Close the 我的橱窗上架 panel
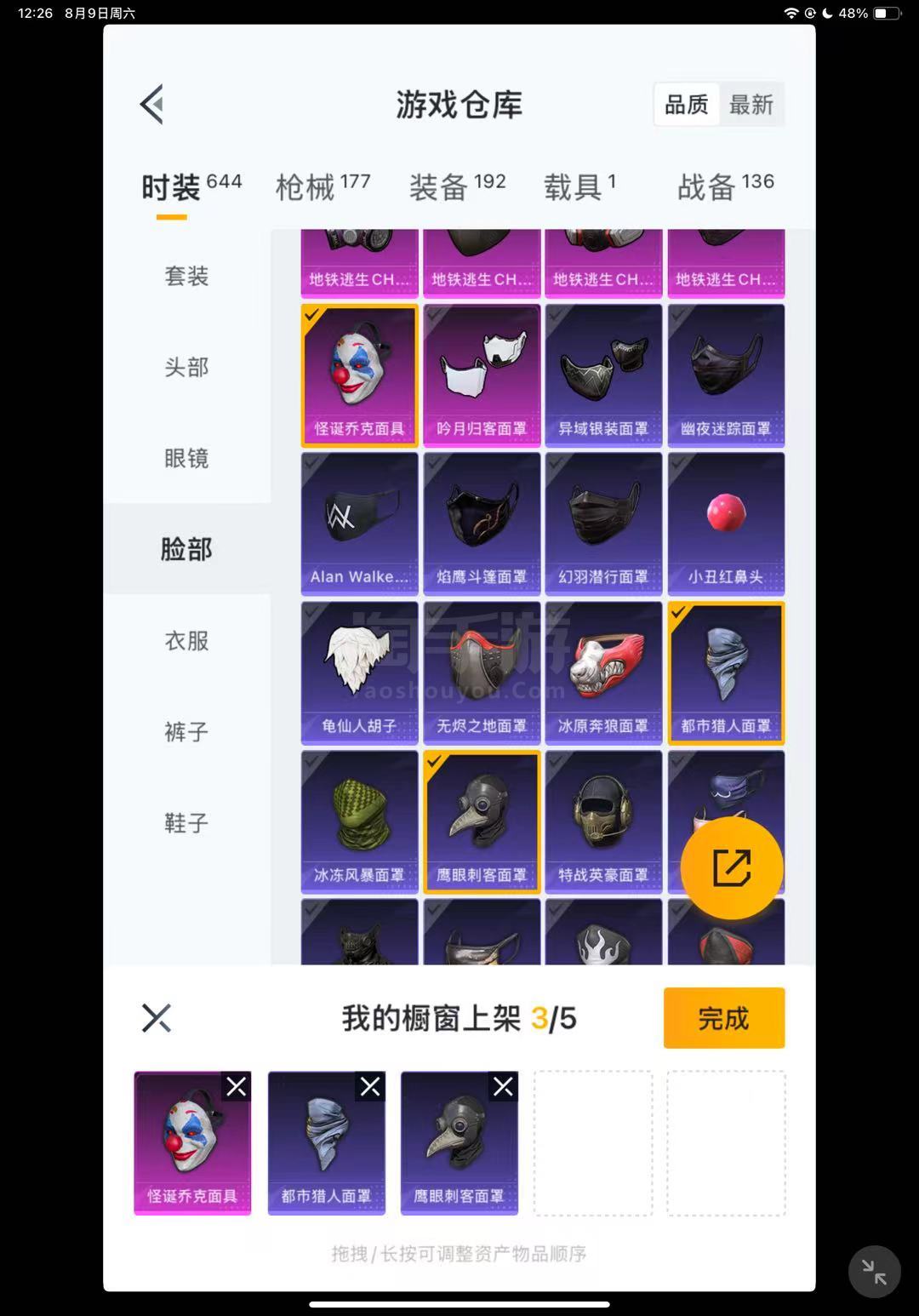 [x=157, y=1018]
